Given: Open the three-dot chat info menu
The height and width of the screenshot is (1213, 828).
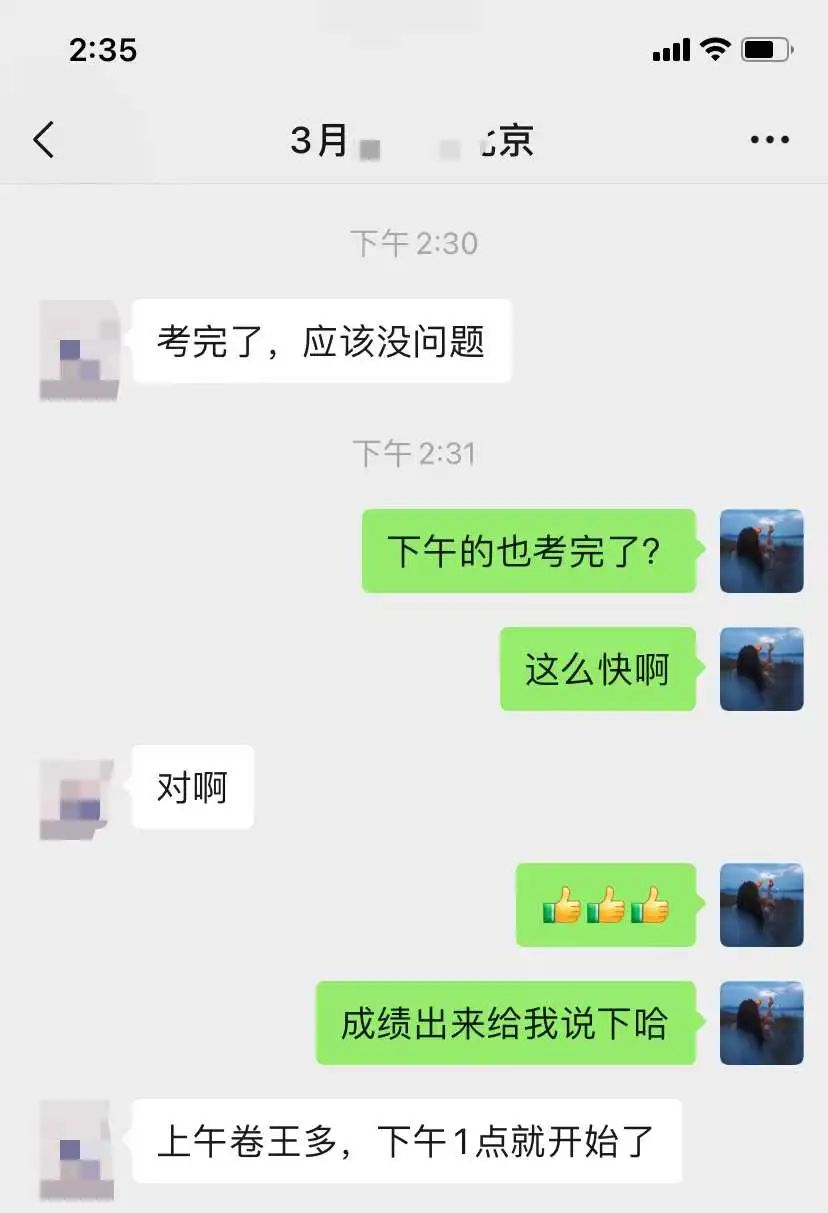Looking at the screenshot, I should coord(769,140).
